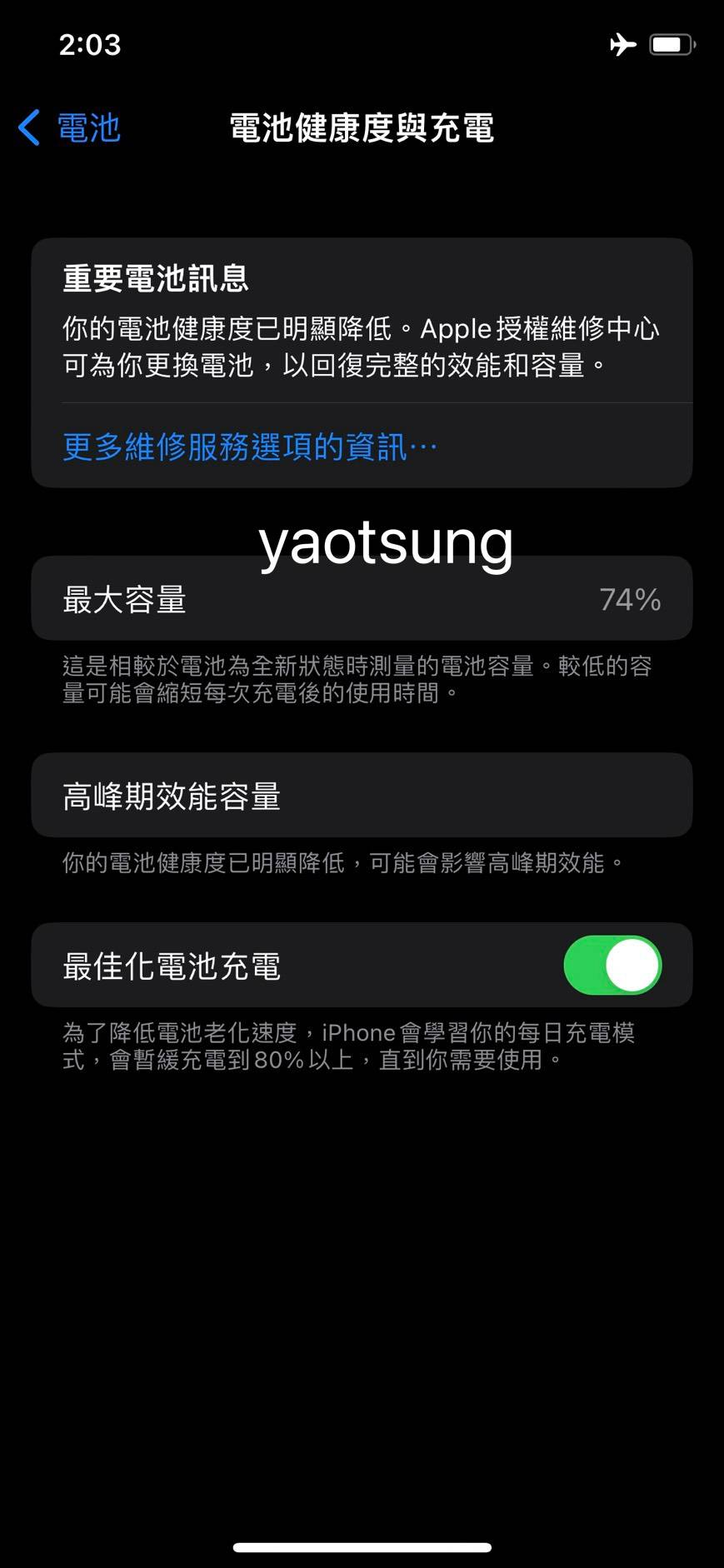
Task: Open 更多維修服務選項的資訊 link
Action: [249, 447]
